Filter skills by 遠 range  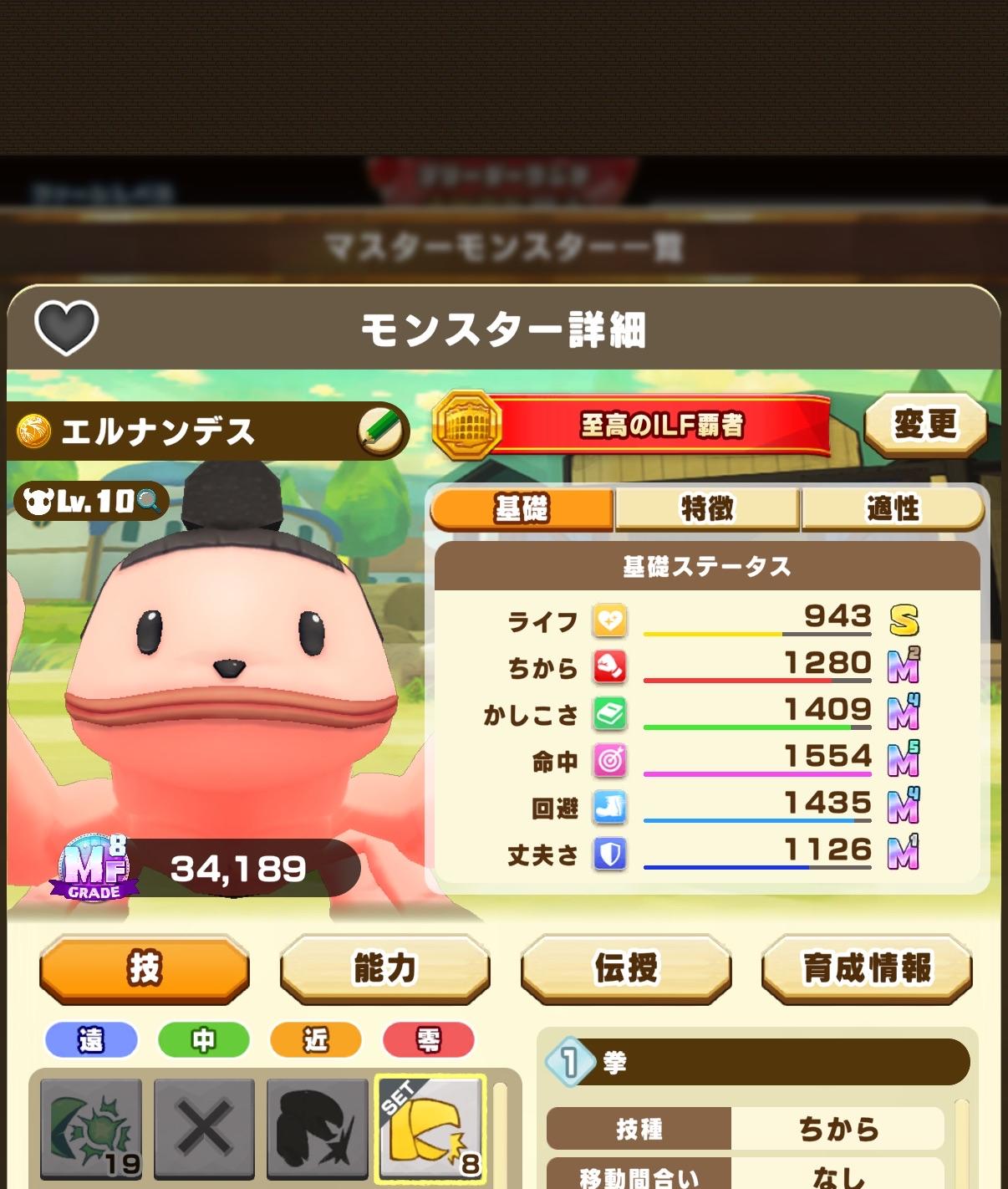point(91,1040)
